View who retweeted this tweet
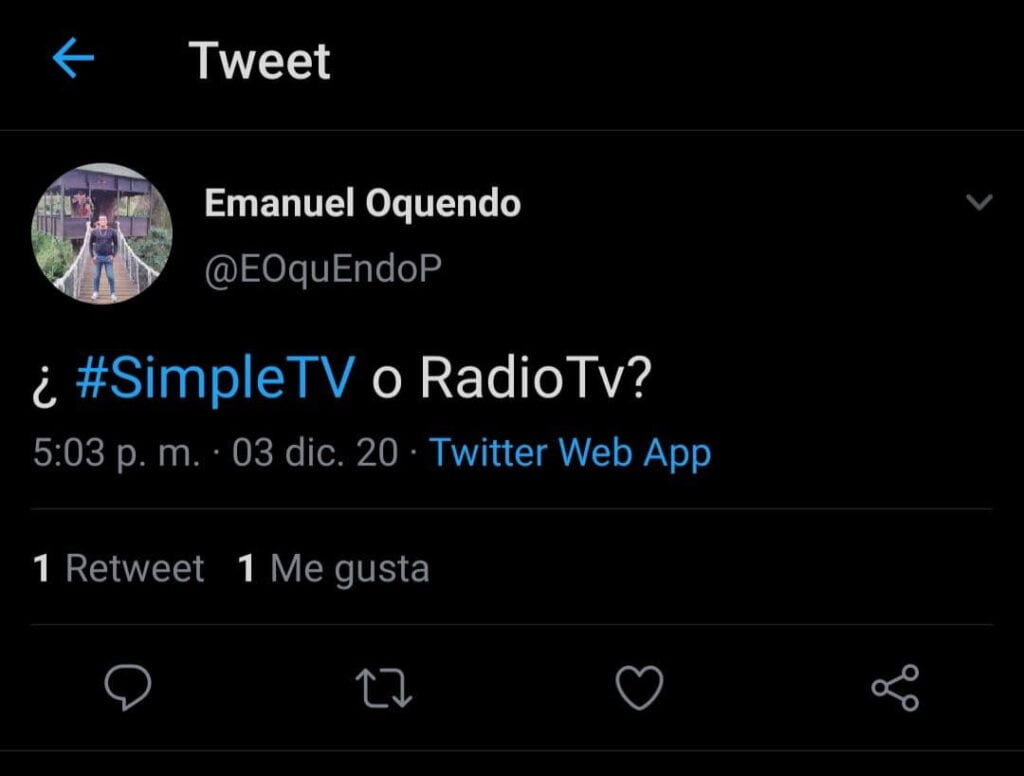 pyautogui.click(x=118, y=569)
